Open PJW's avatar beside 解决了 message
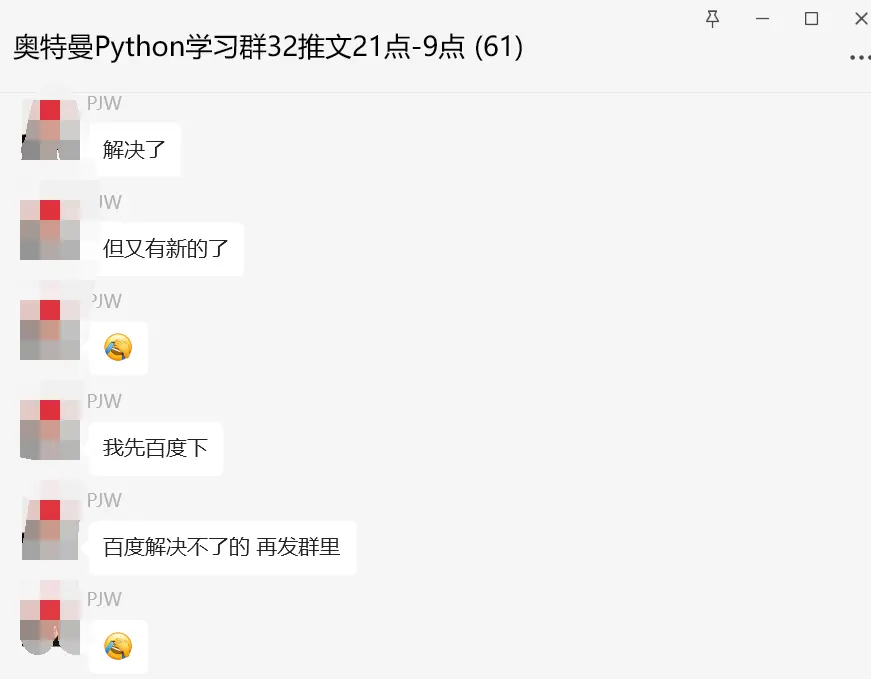871x679 pixels. [50, 130]
